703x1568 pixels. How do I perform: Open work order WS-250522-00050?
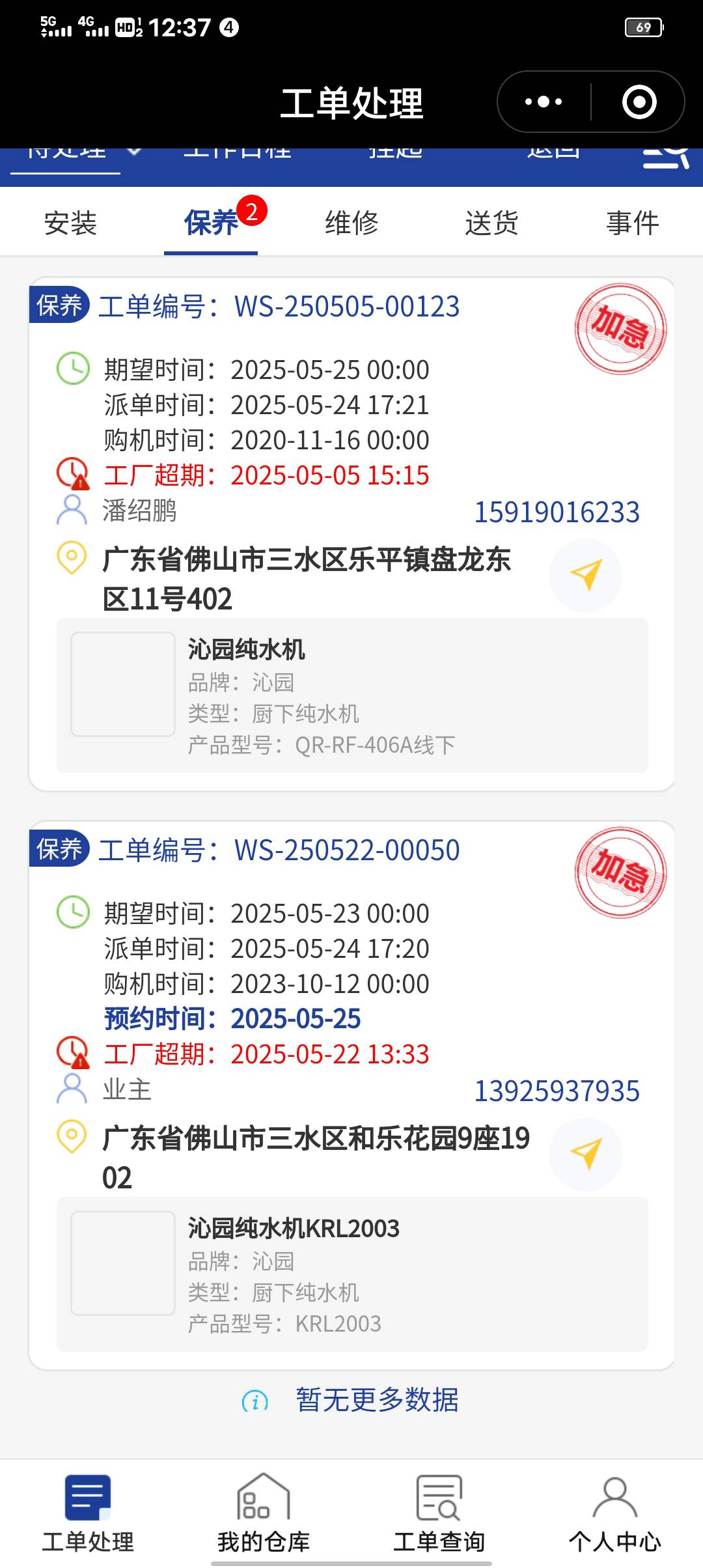pyautogui.click(x=345, y=850)
